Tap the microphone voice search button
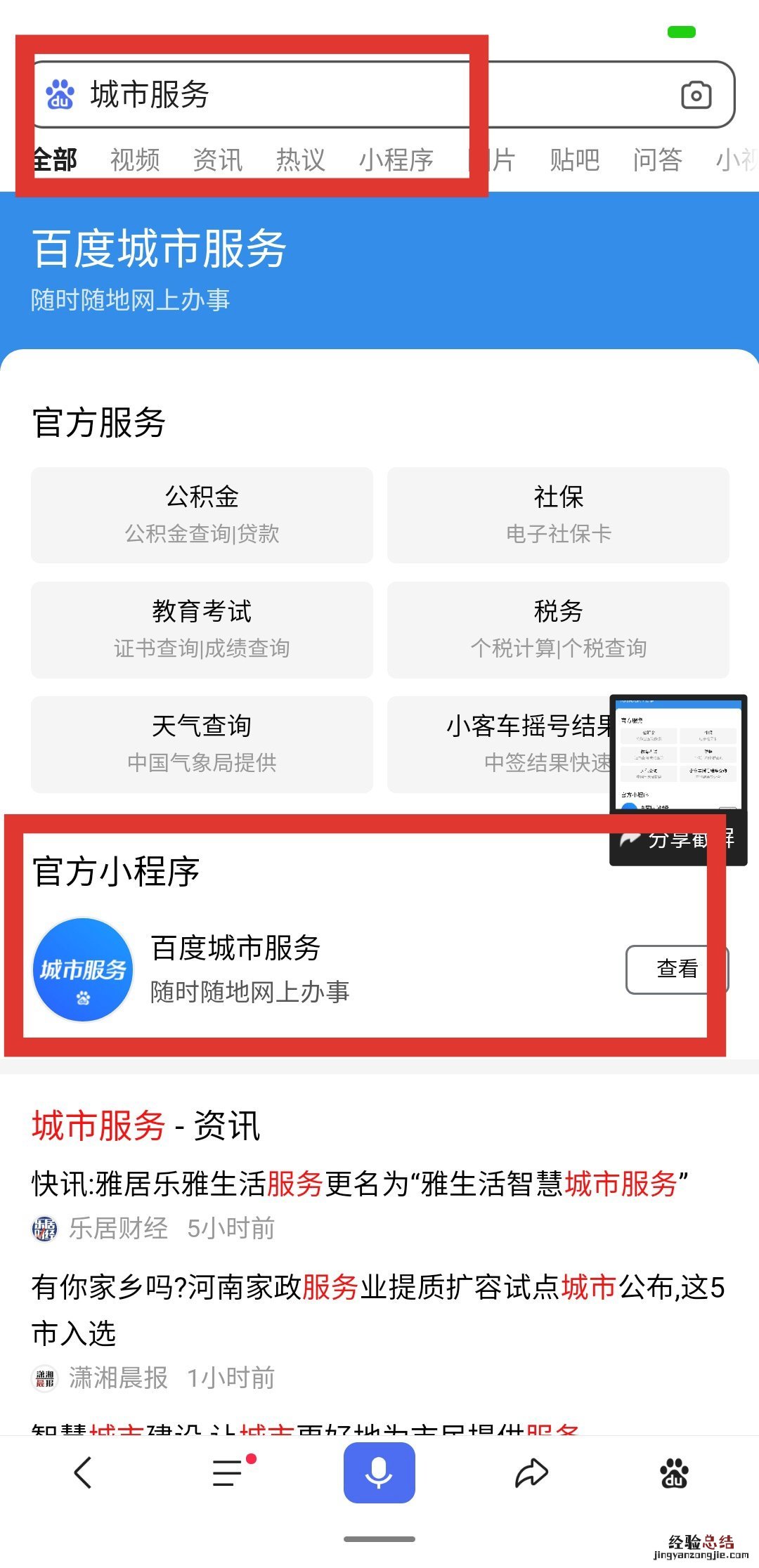Viewport: 759px width, 1568px height. 379,1472
